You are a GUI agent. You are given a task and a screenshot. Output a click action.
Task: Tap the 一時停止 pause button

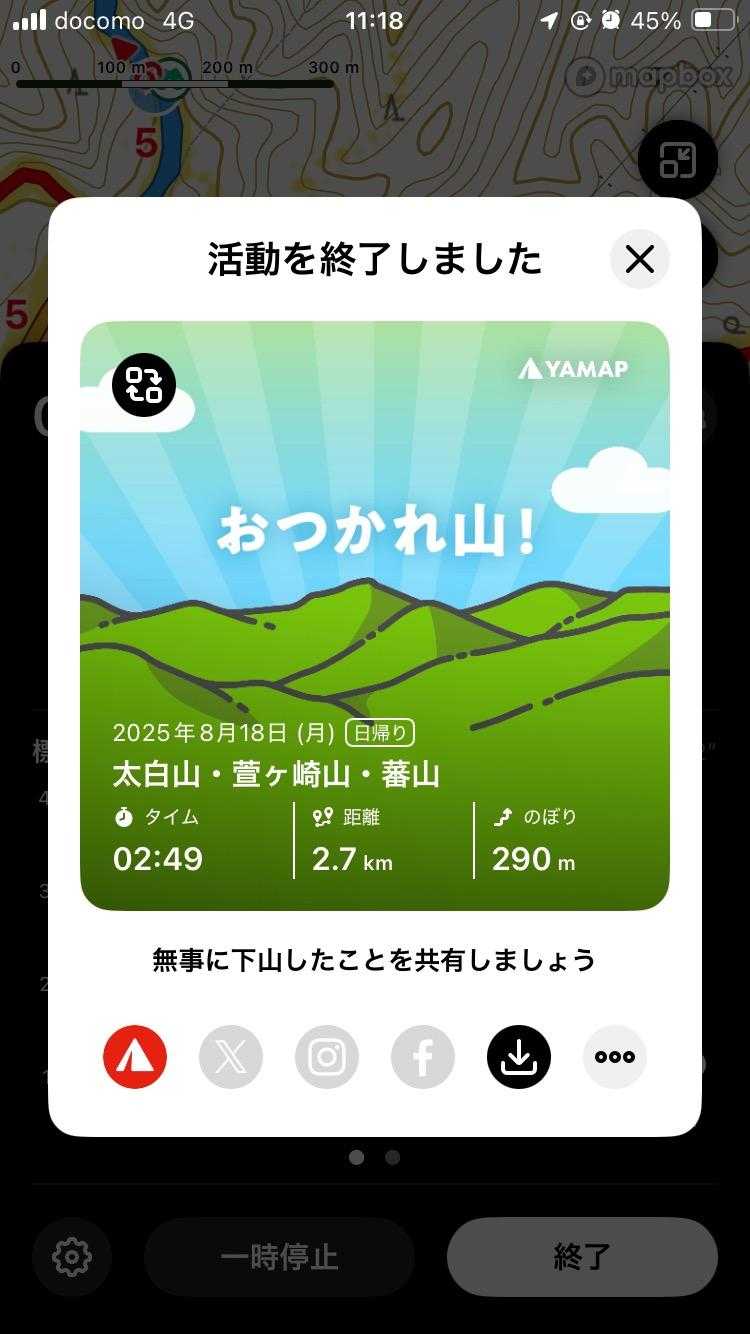(280, 1257)
